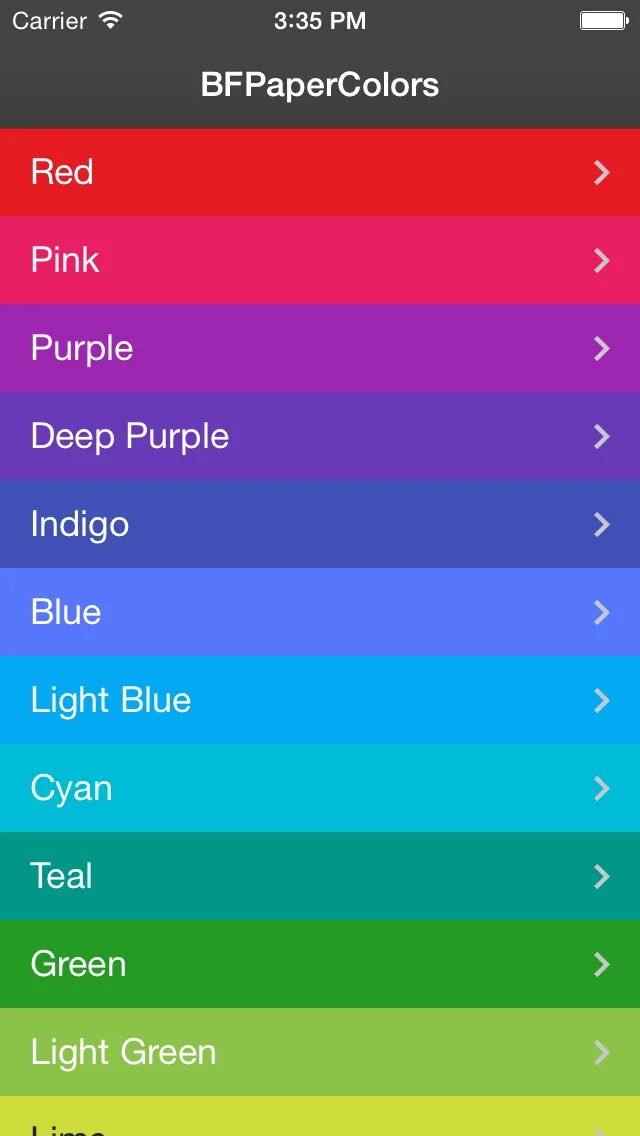
Task: Open the Light Blue row
Action: 320,700
